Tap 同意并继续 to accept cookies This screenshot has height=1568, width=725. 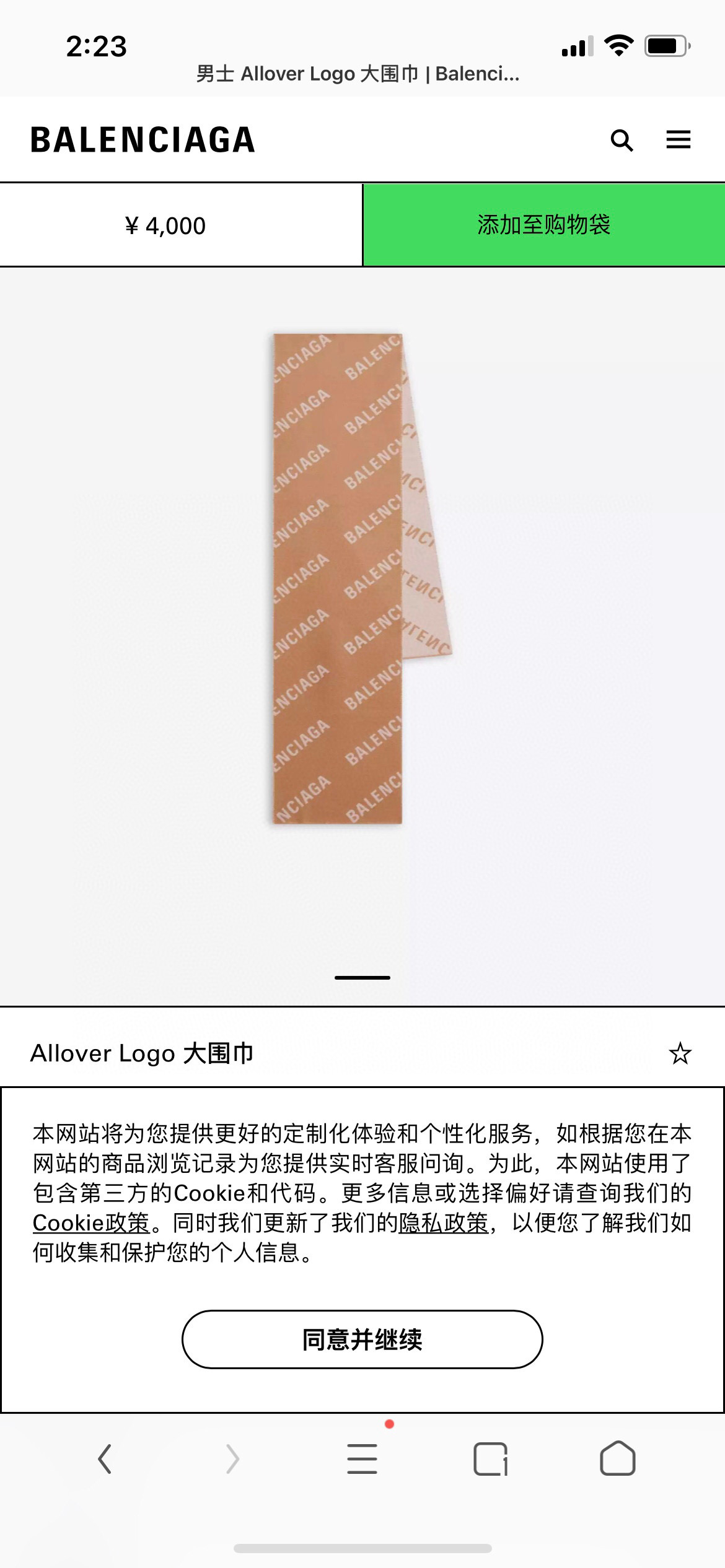[362, 1339]
